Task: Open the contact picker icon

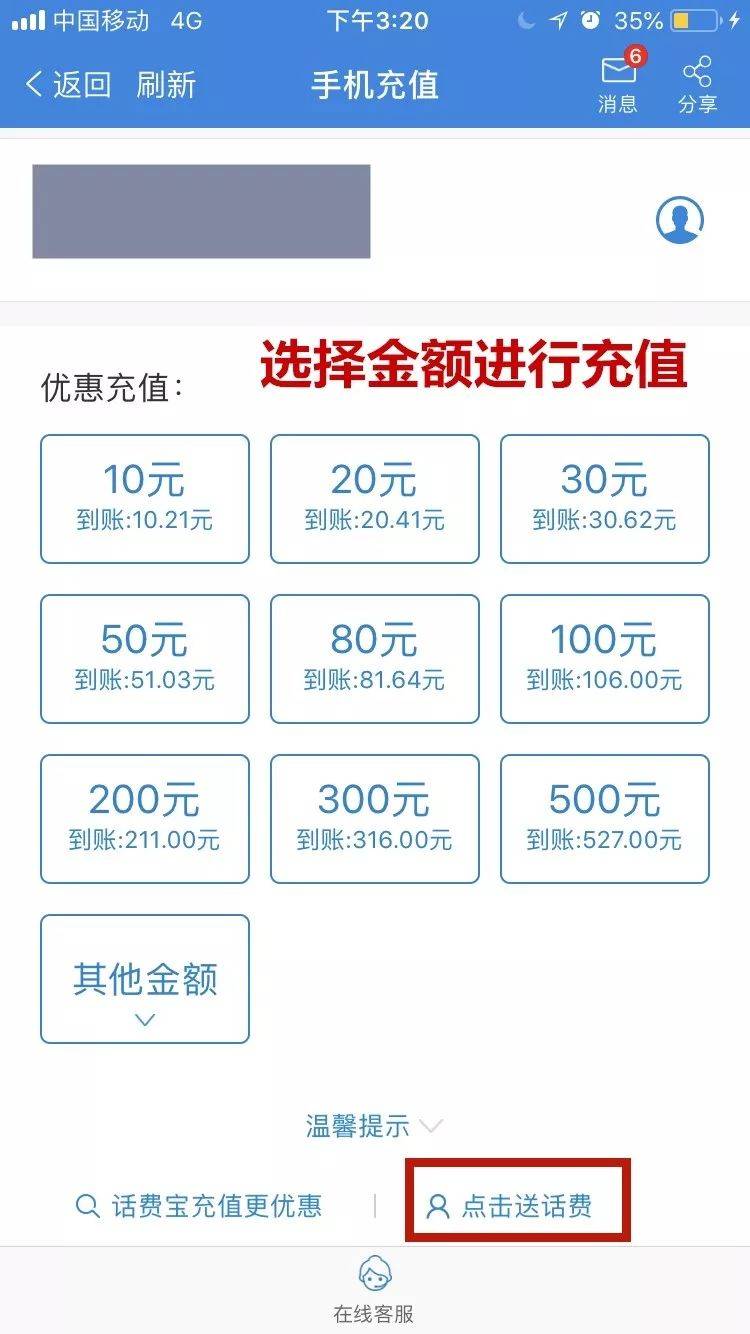Action: coord(680,219)
